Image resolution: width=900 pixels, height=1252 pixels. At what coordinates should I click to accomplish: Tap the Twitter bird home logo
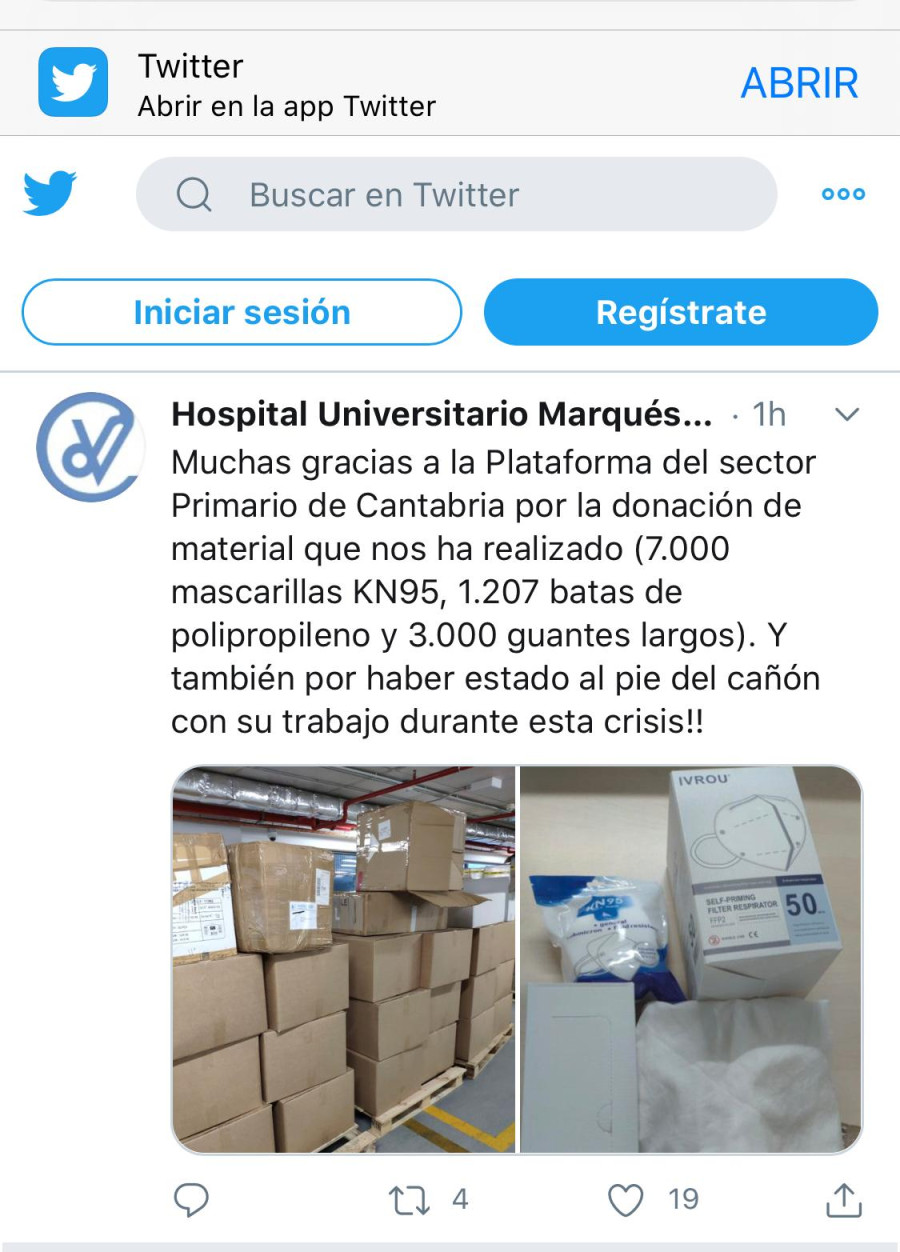(50, 193)
